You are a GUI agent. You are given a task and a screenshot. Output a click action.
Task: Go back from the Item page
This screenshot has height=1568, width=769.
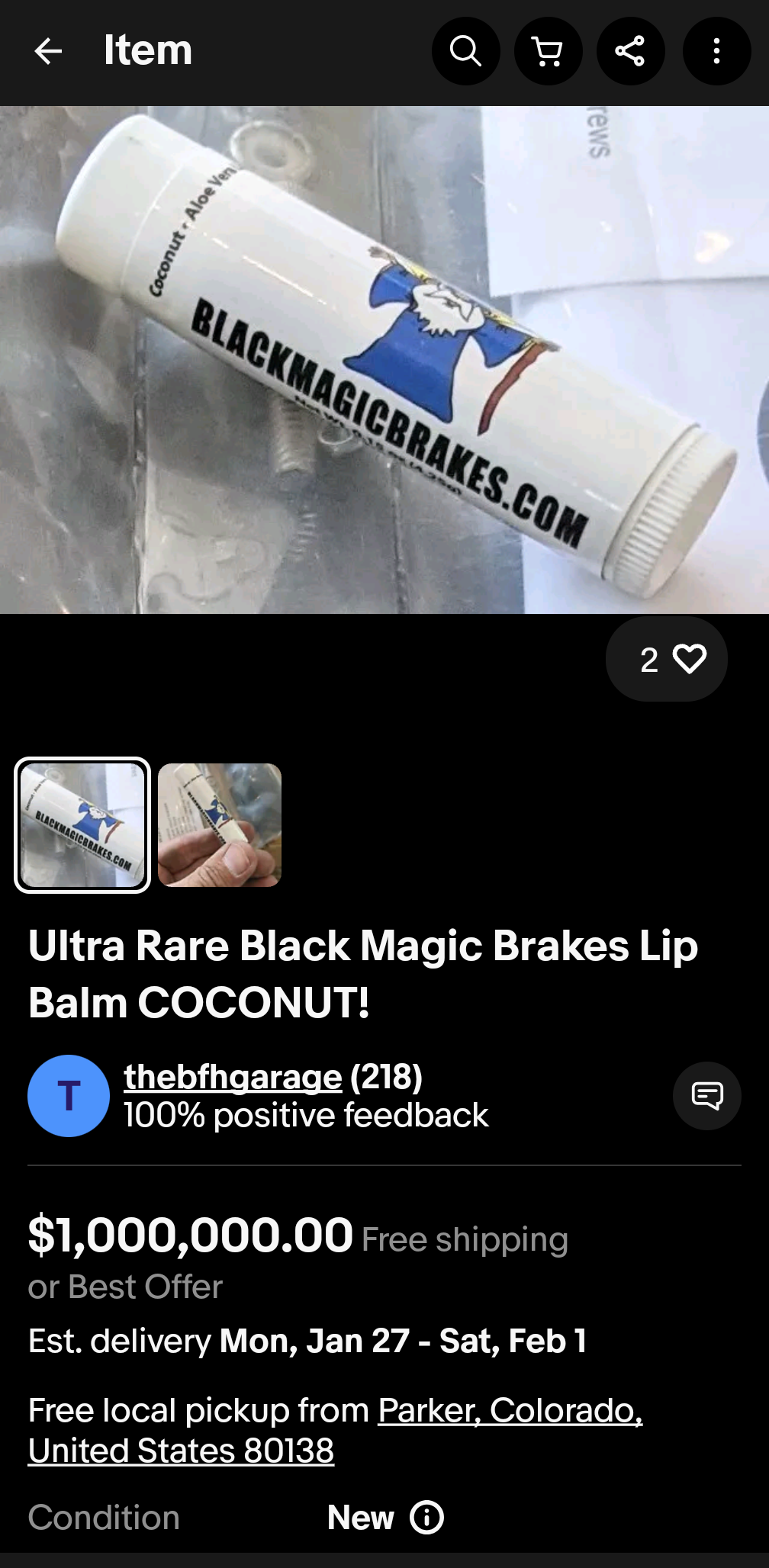pos(48,52)
